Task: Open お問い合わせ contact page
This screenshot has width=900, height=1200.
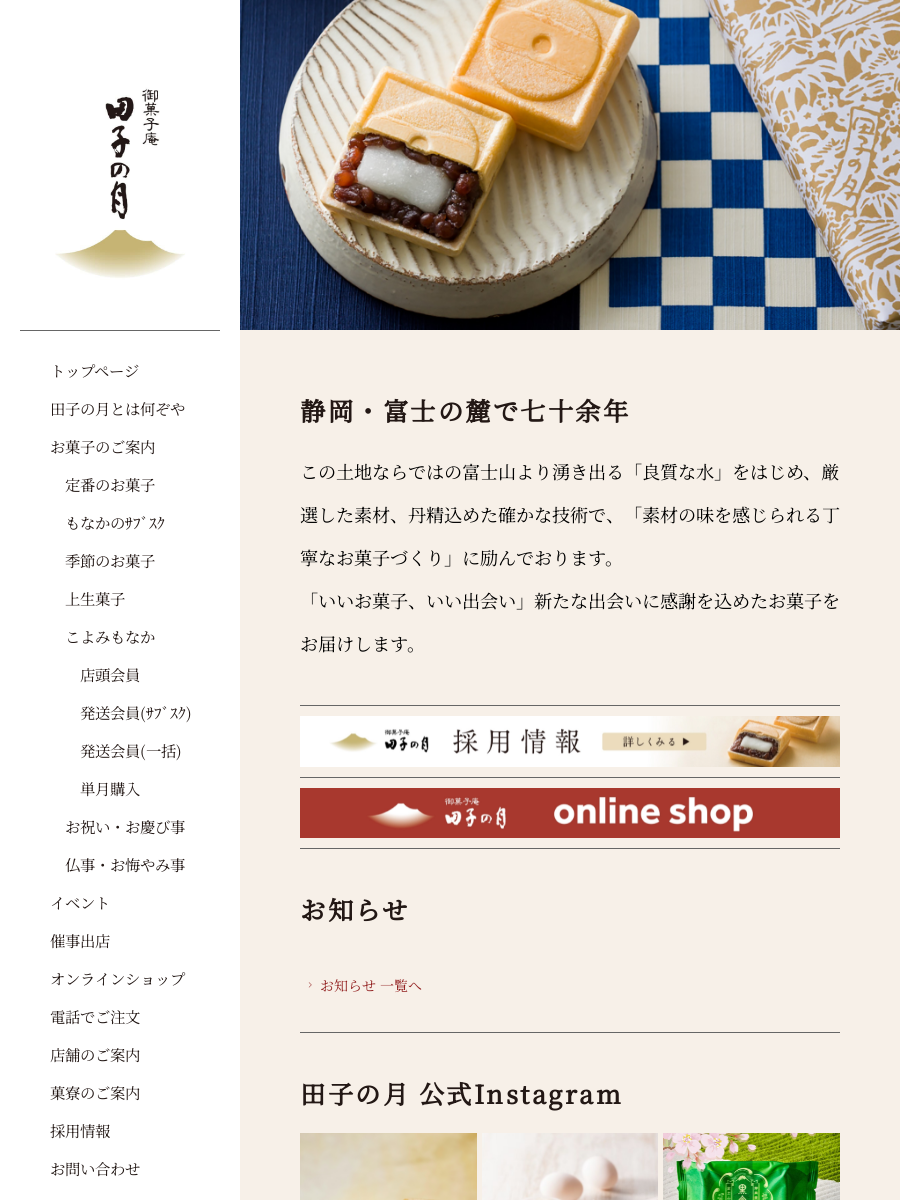Action: coord(95,1169)
